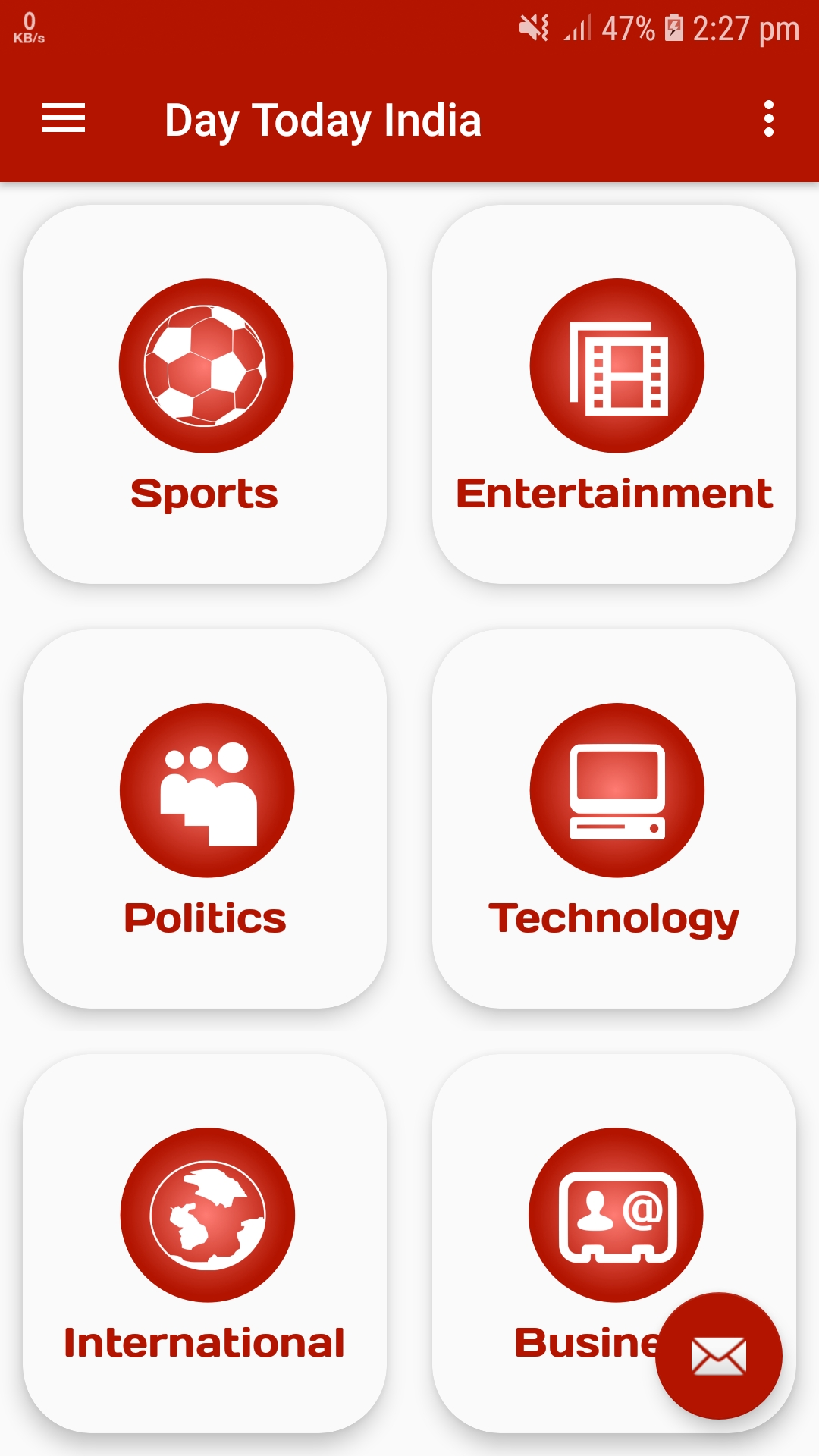View Technology news
This screenshot has width=819, height=1456.
pos(614,819)
